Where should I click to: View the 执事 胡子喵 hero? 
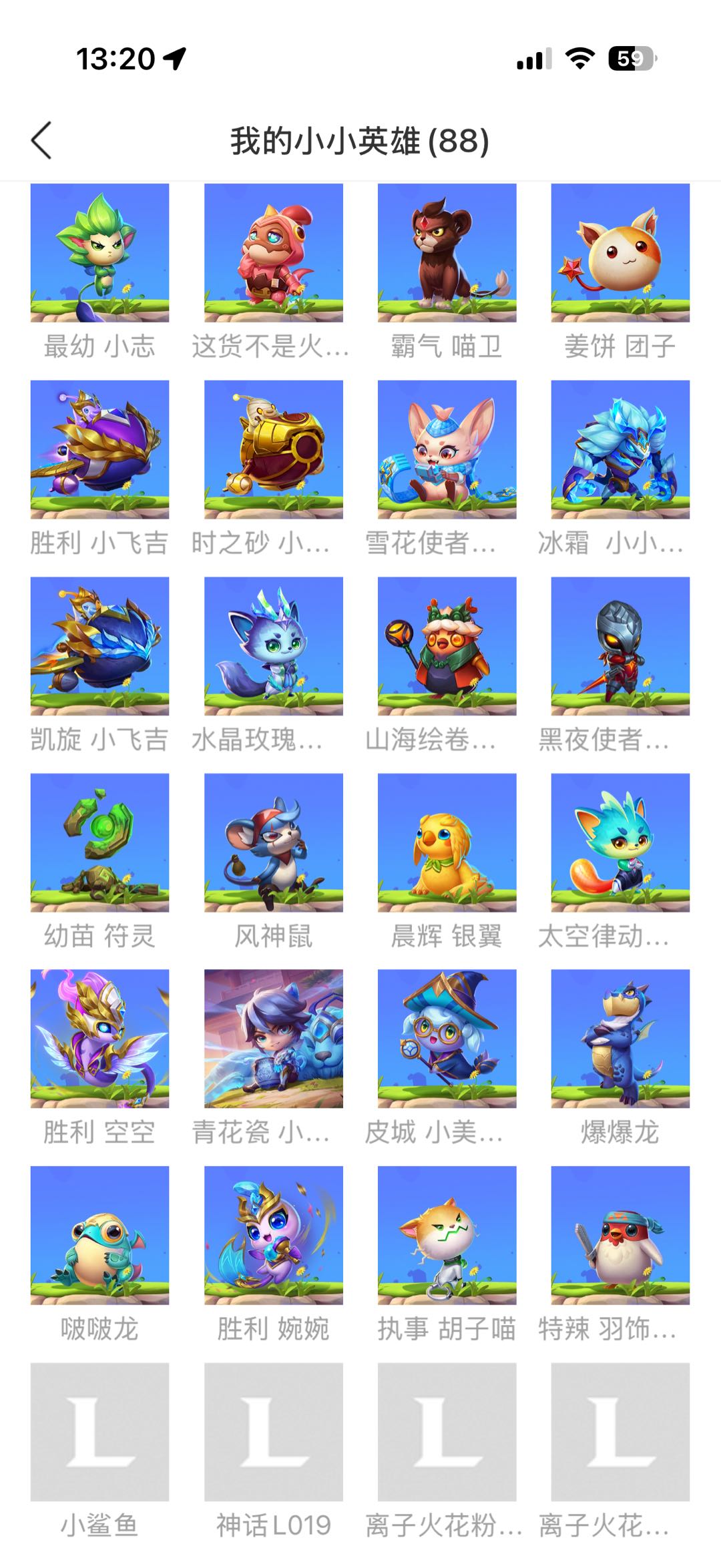coord(447,1235)
